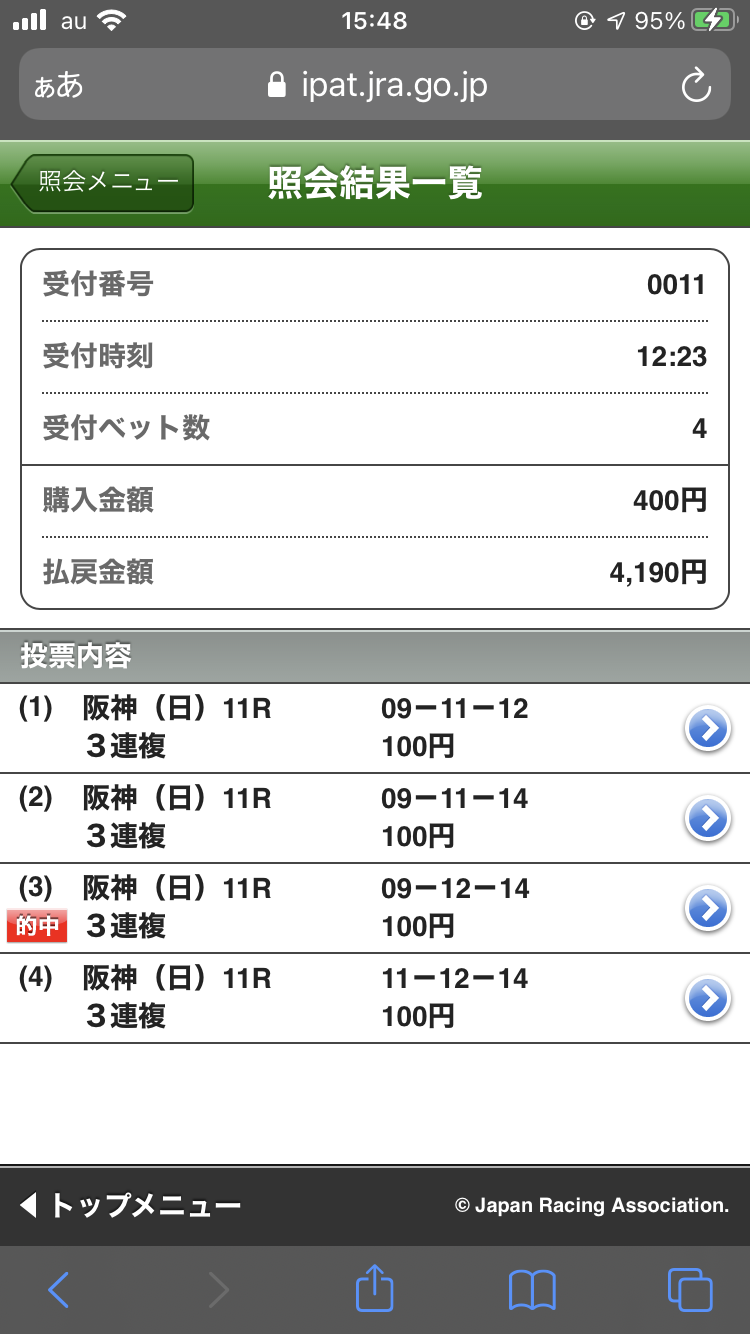Open the winning bet 09ー12ー14
The width and height of the screenshot is (750, 1334).
tap(708, 909)
